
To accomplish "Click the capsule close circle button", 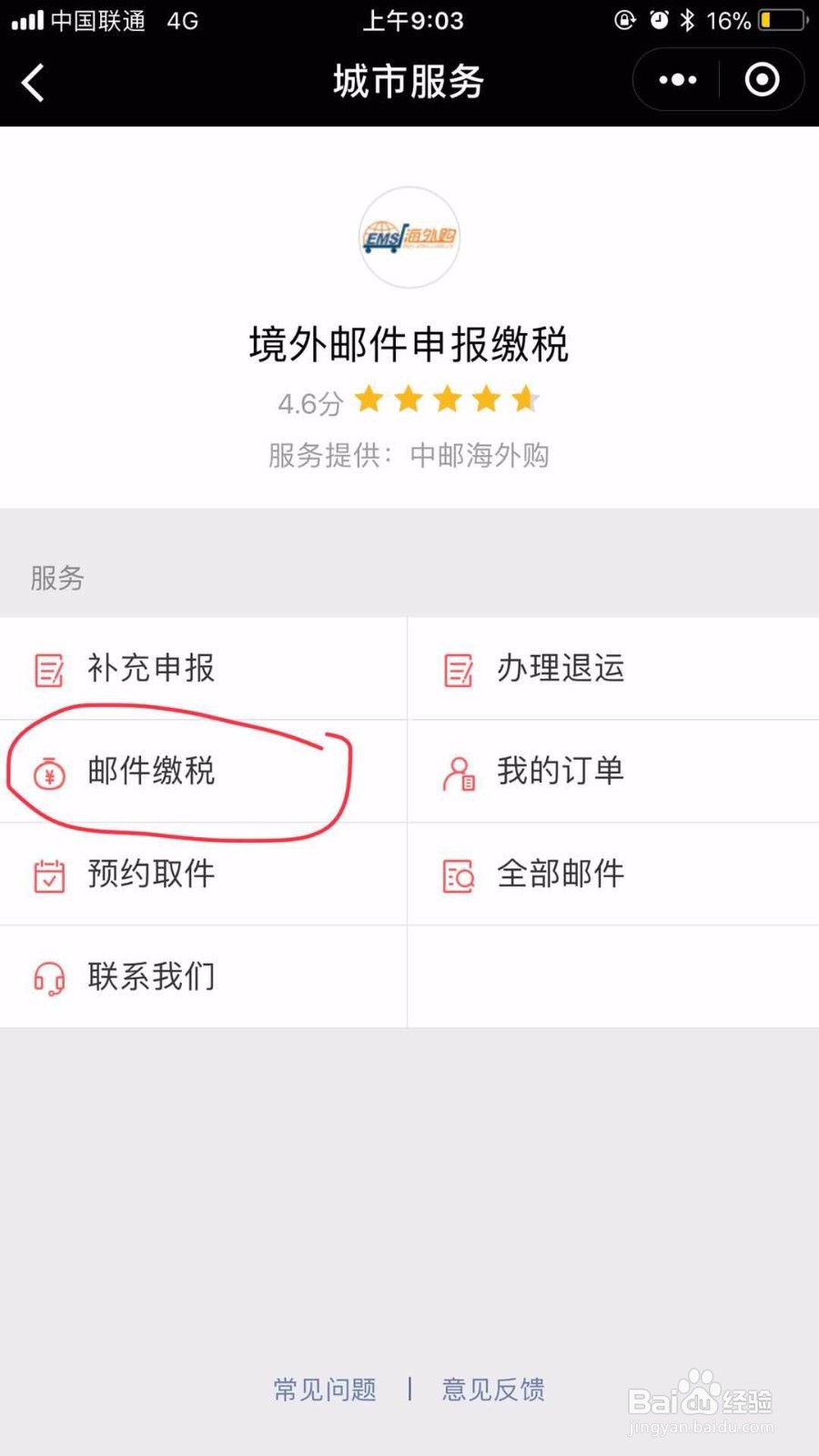I will (x=763, y=80).
